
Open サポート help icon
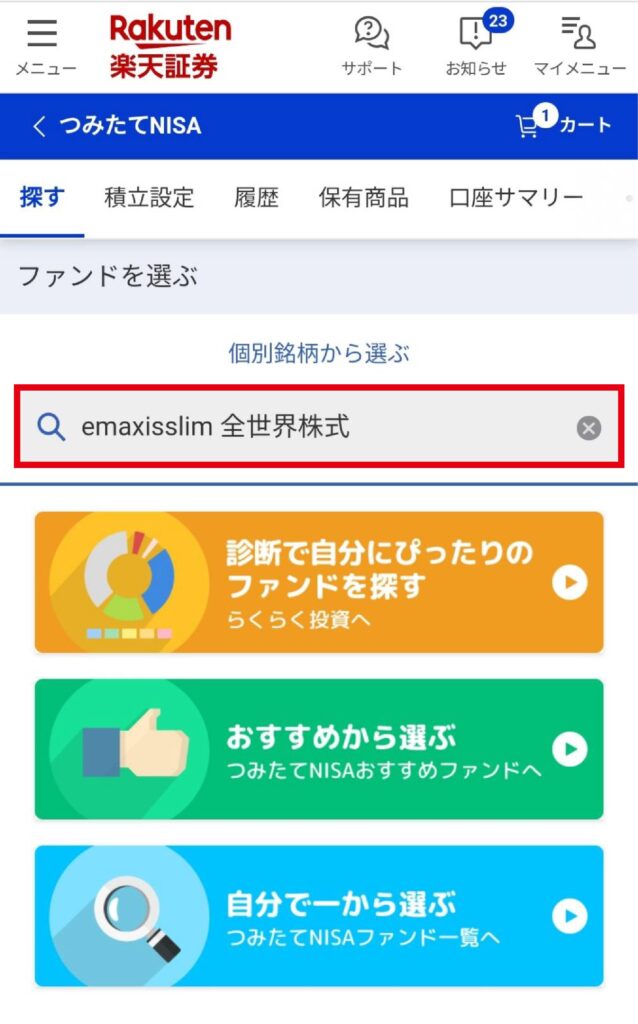pos(372,46)
